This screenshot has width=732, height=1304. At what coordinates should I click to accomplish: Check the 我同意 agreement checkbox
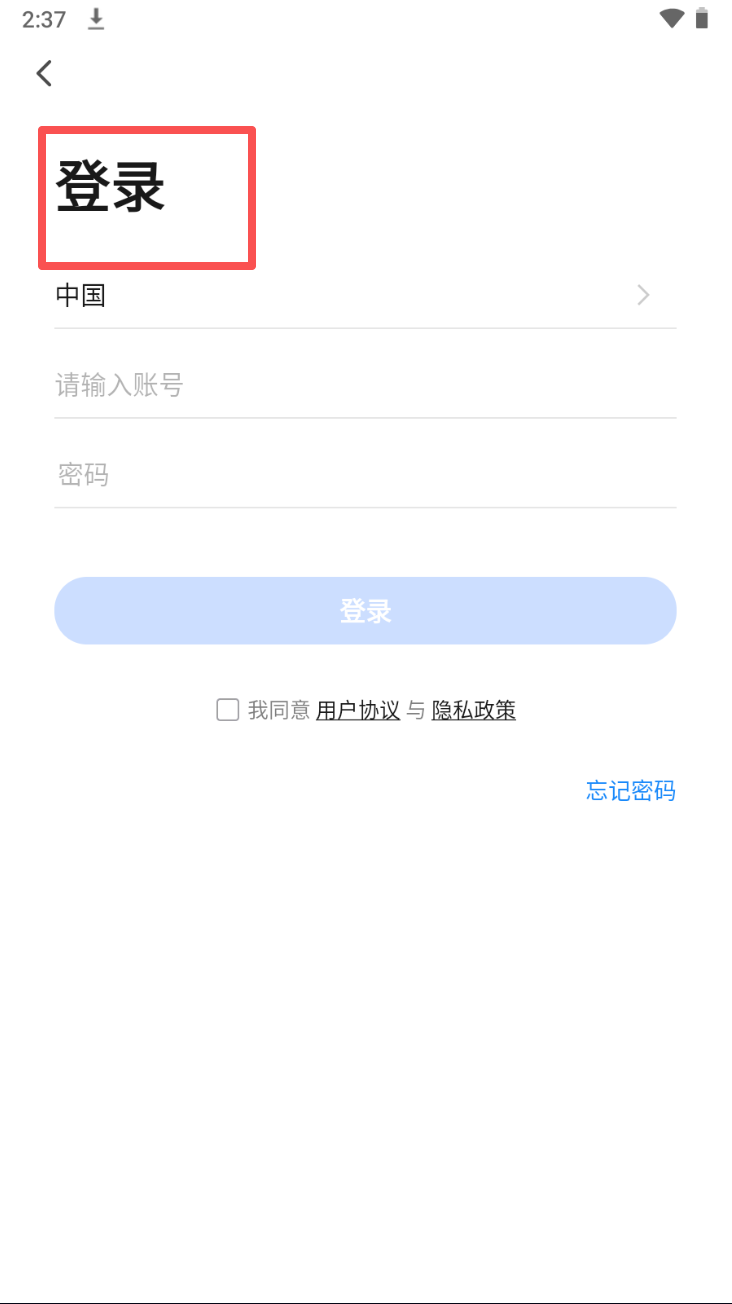coord(228,710)
